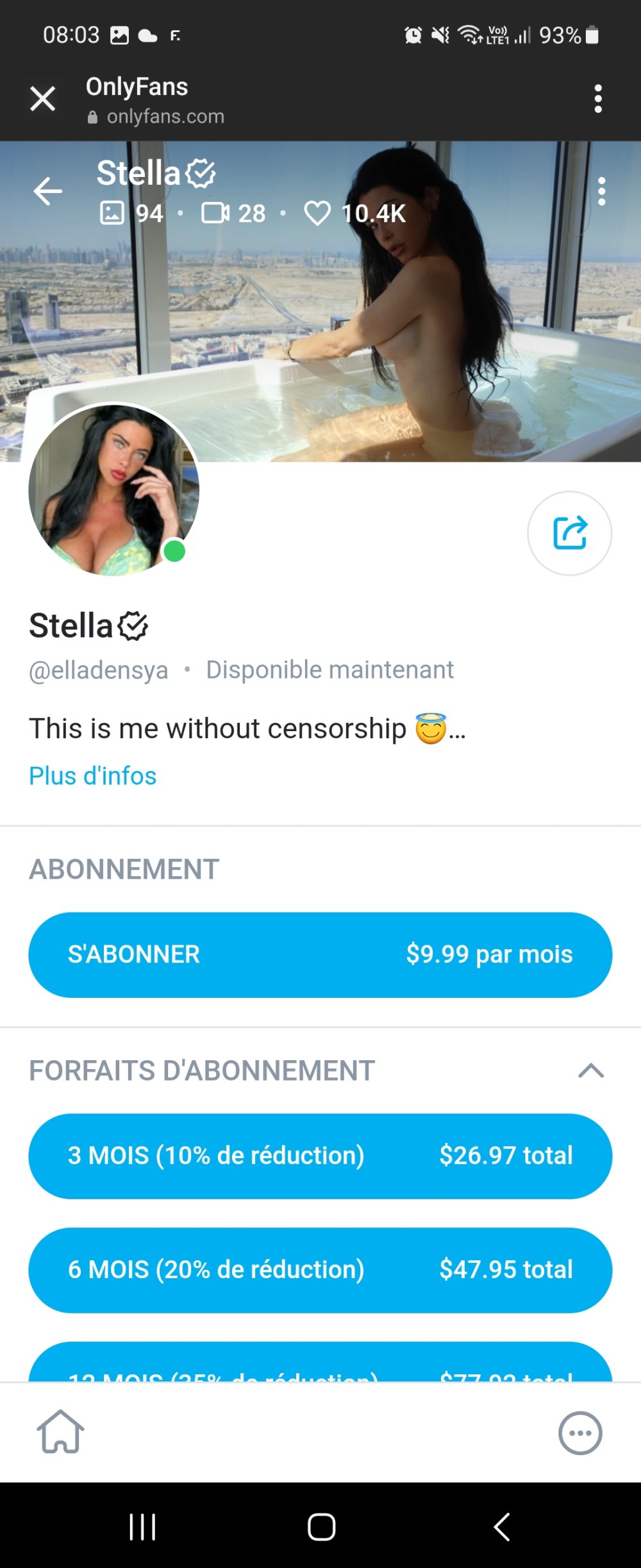Image resolution: width=641 pixels, height=1568 pixels.
Task: Open the round profile picture
Action: point(114,490)
